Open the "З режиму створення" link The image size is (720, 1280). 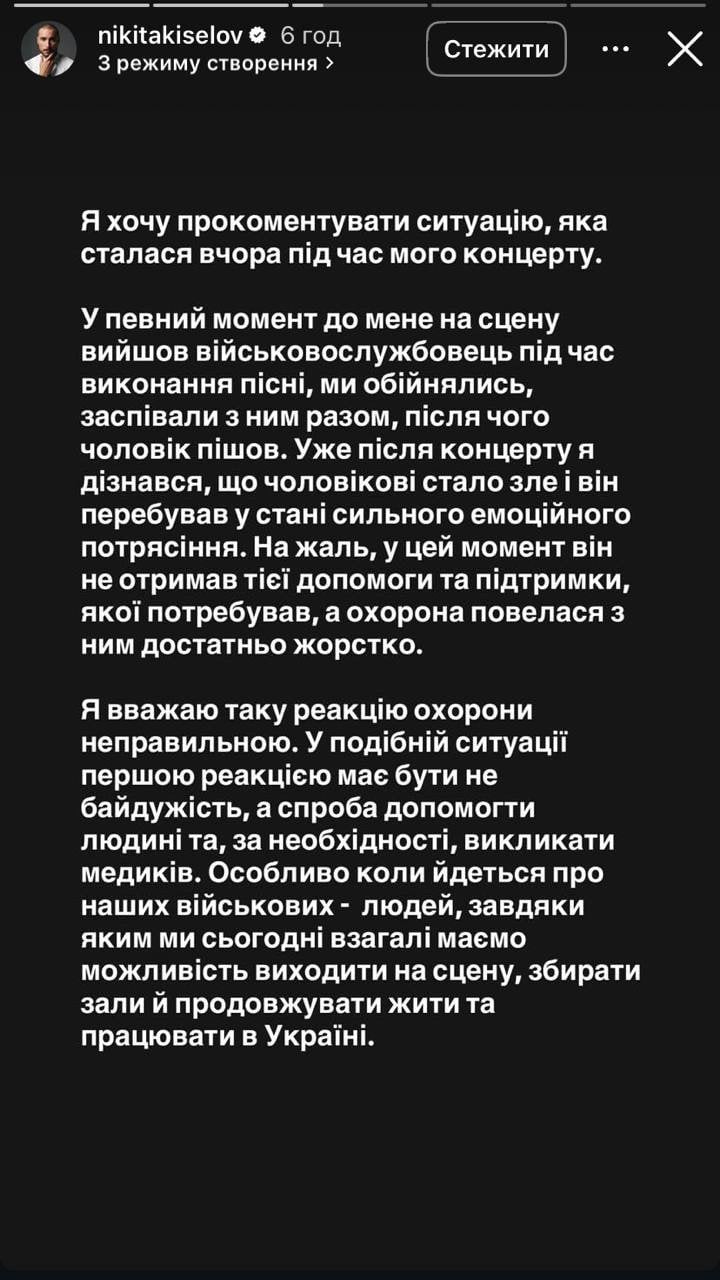(216, 63)
